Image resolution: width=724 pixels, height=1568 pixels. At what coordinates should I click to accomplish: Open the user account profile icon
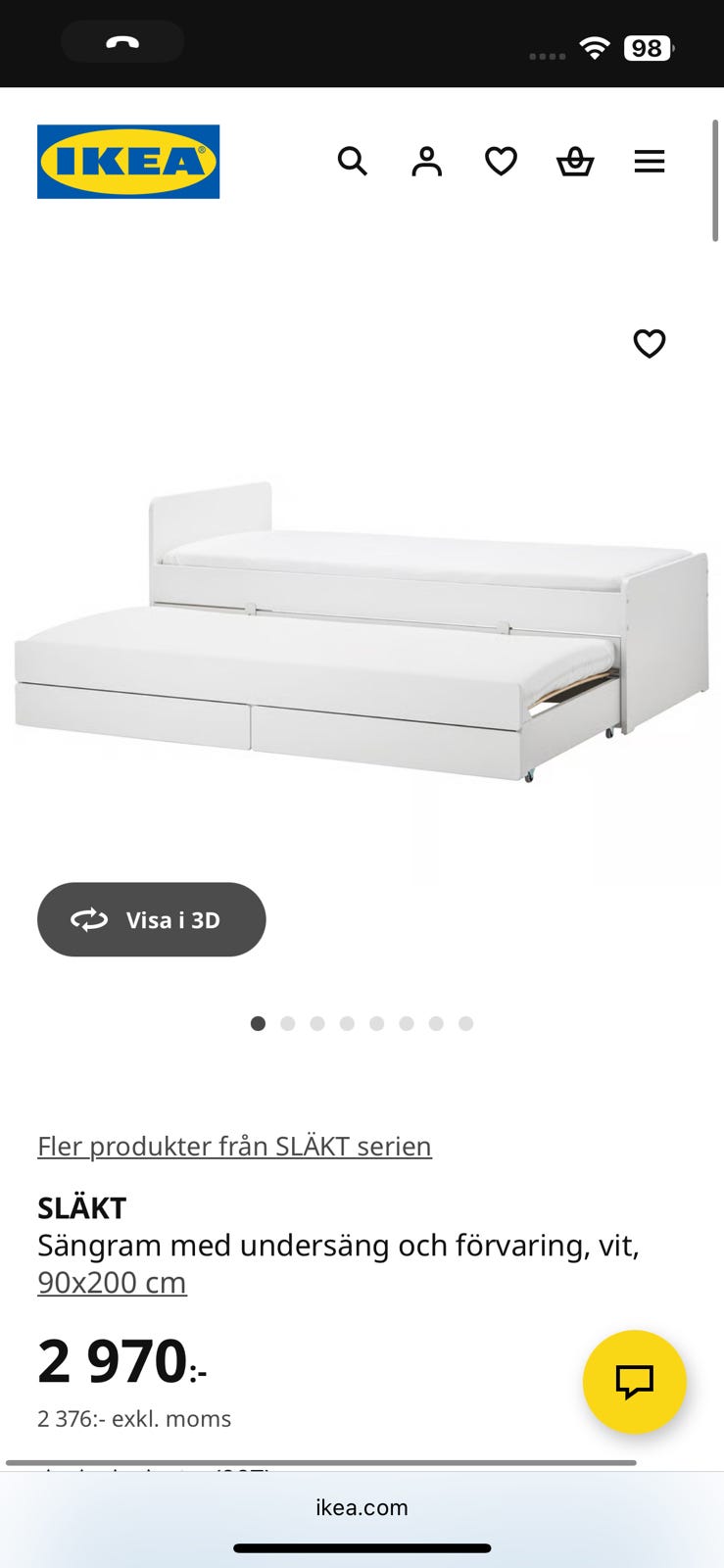coord(426,161)
